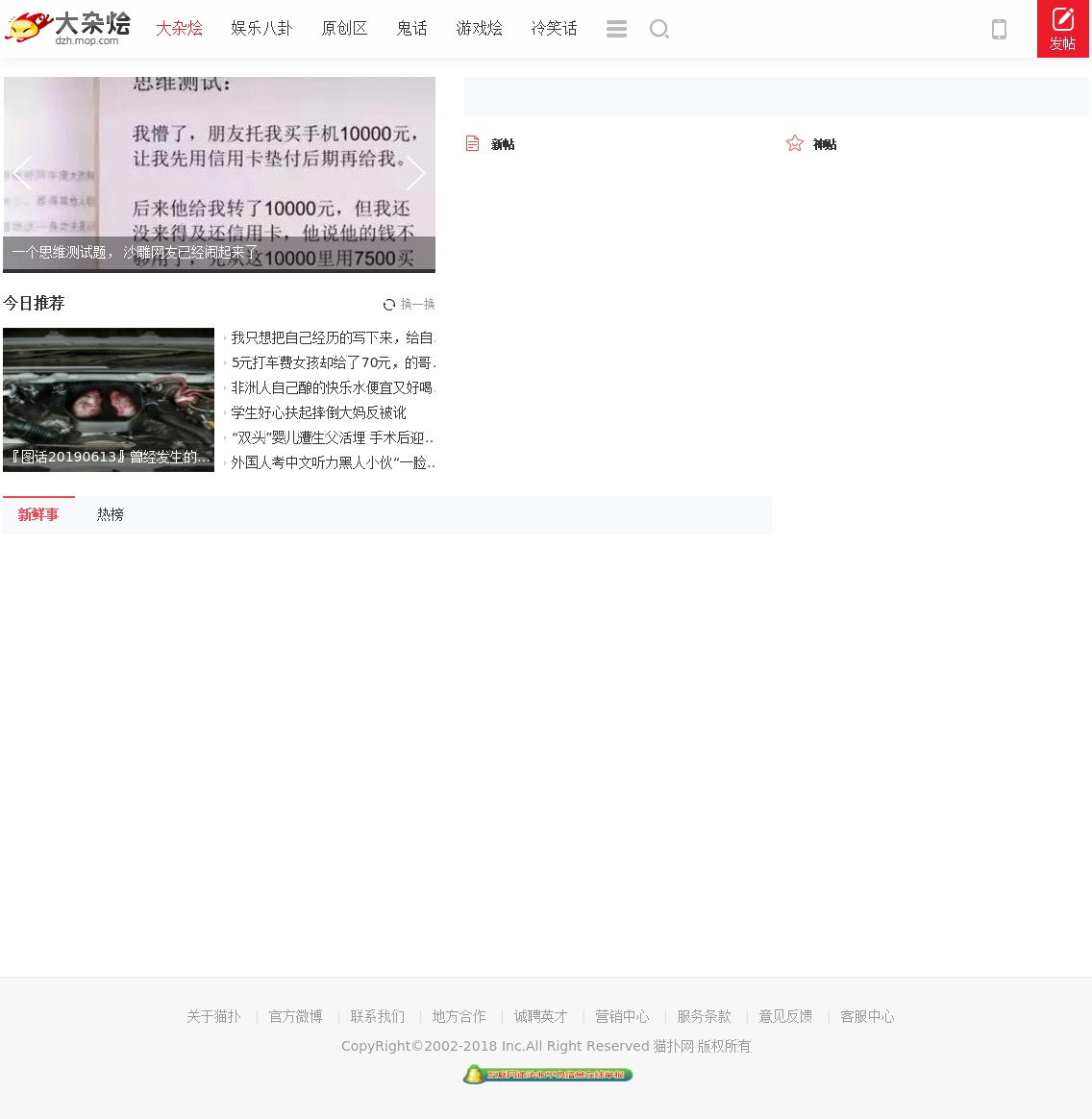1092x1119 pixels.
Task: Switch to 鬼话 section
Action: click(411, 29)
